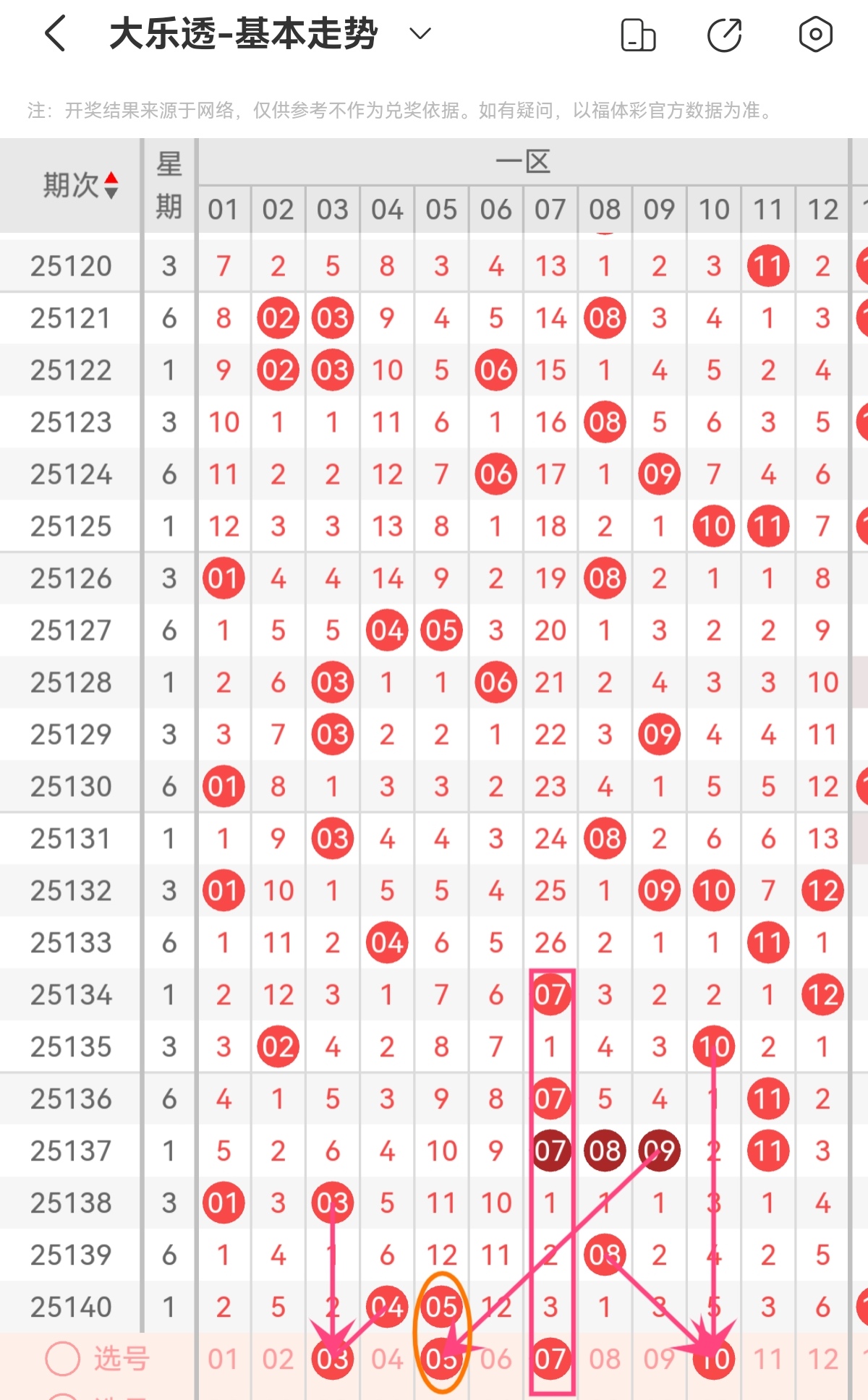Pick number 01 in the 选号 row
The height and width of the screenshot is (1400, 868).
223,1360
